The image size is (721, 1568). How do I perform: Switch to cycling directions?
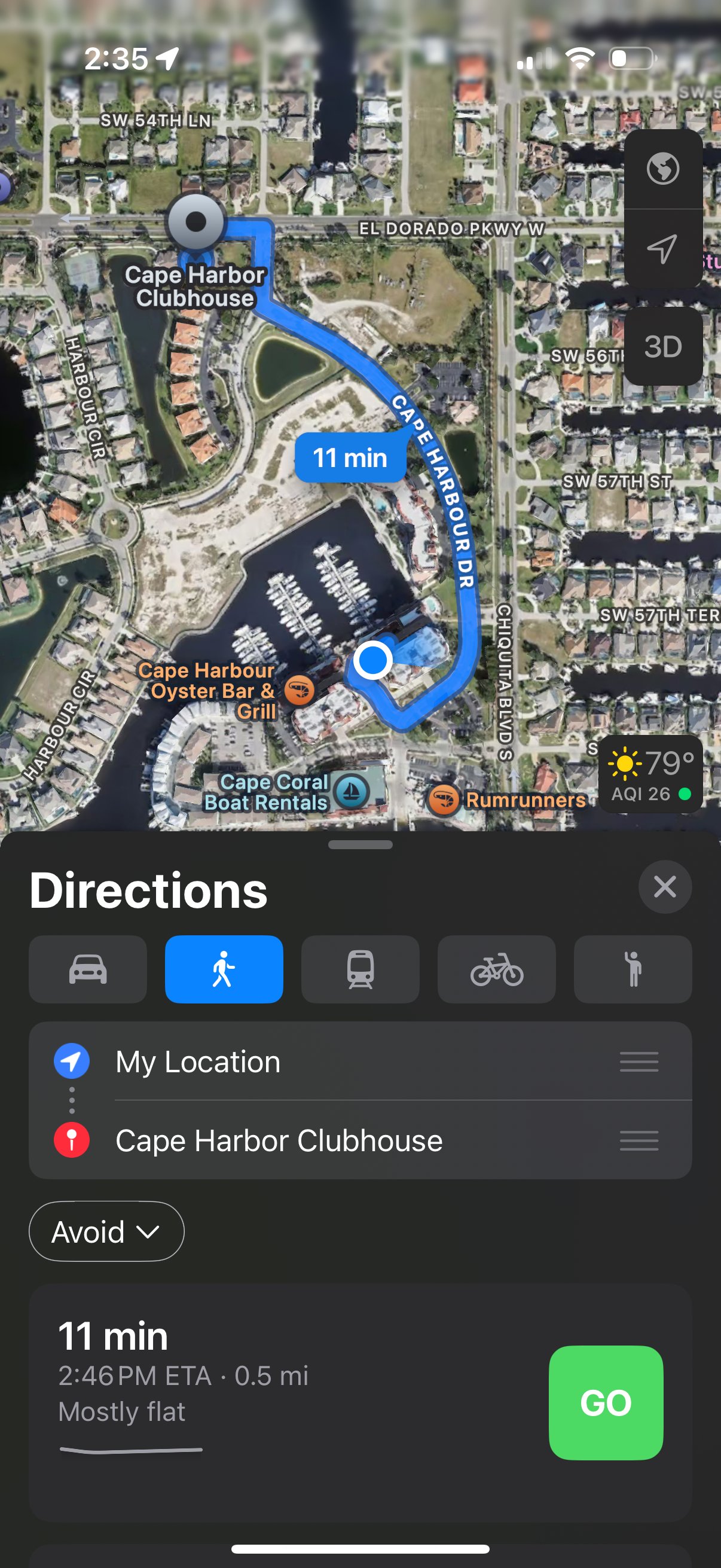(496, 969)
